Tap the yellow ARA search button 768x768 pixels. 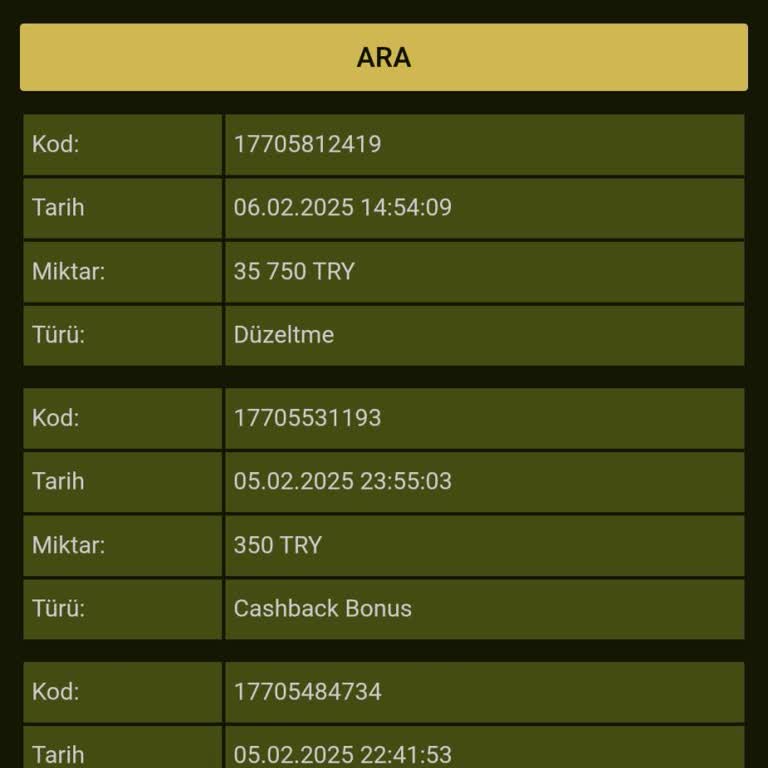(384, 57)
